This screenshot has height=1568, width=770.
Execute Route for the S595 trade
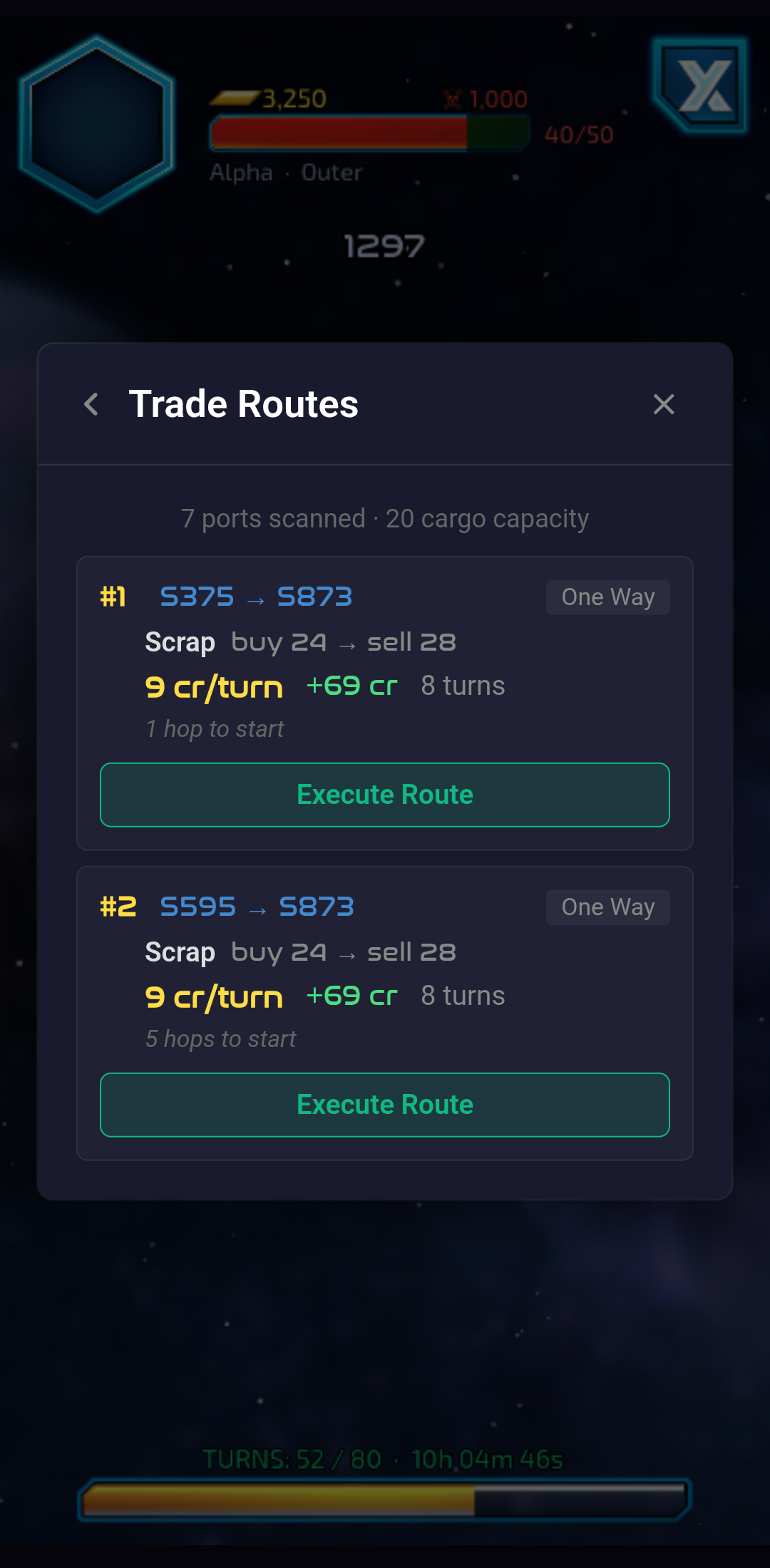tap(384, 1104)
